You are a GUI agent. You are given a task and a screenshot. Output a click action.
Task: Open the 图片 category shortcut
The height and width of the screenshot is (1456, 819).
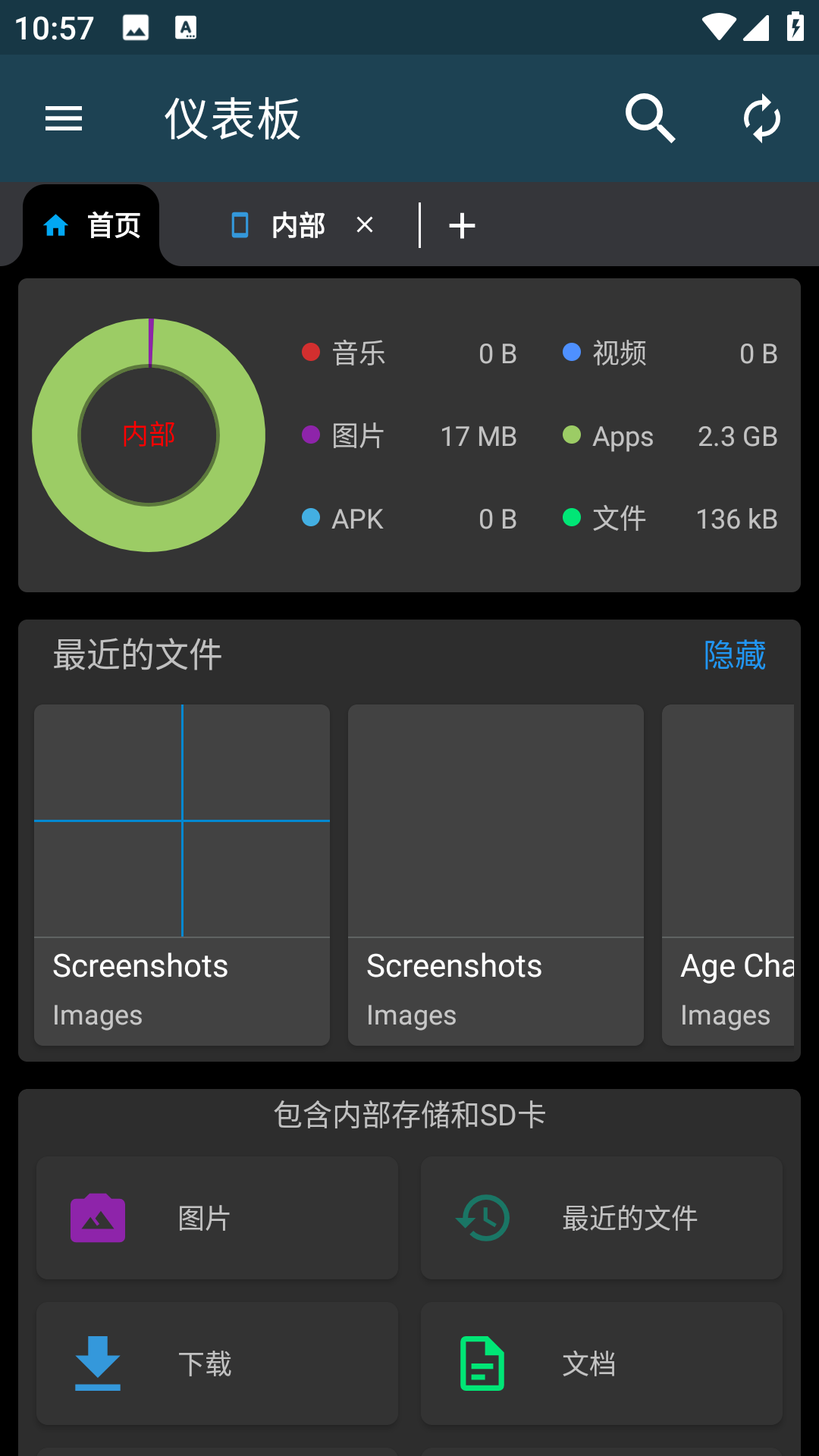[x=217, y=1218]
